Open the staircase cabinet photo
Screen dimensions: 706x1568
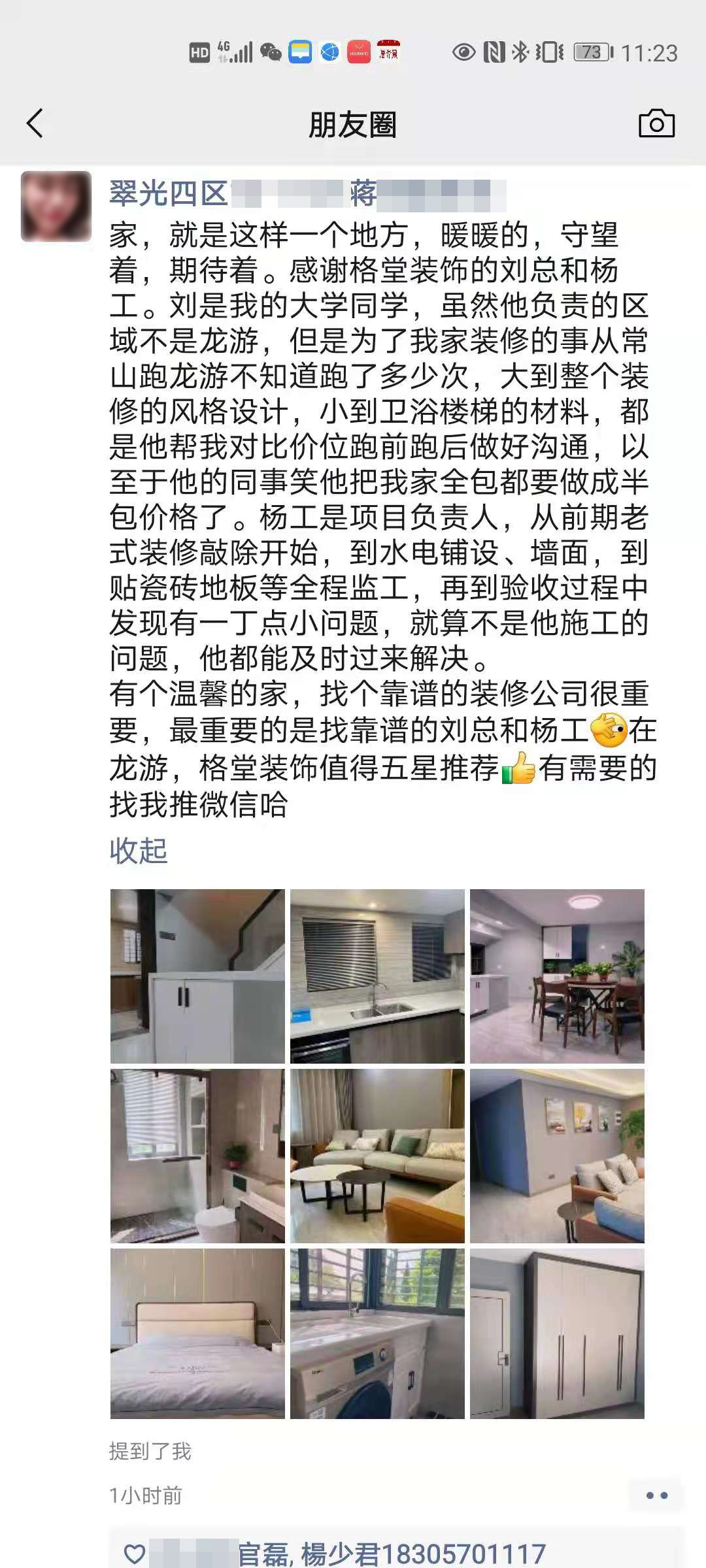[x=197, y=976]
